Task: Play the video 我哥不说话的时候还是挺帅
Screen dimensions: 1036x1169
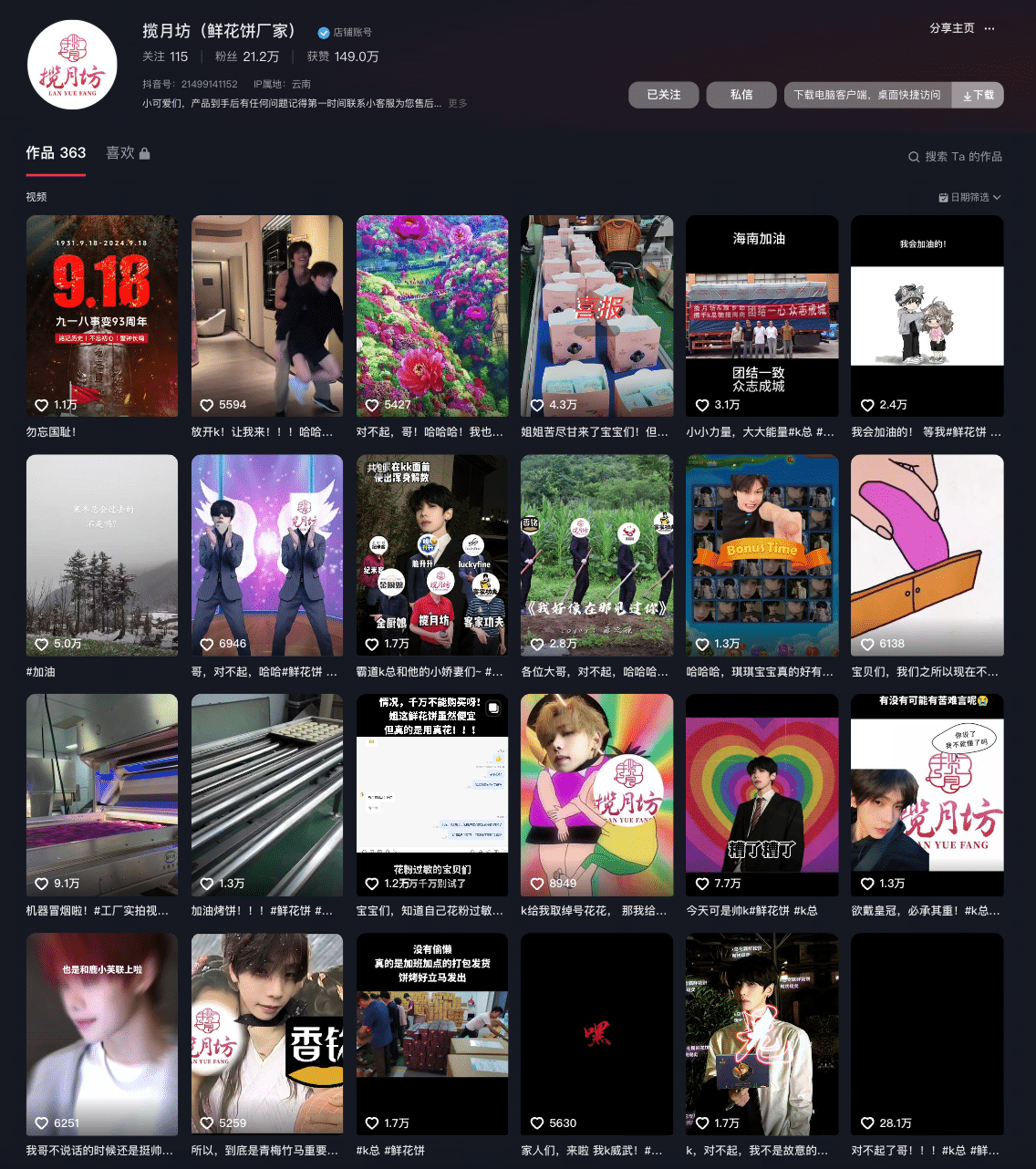Action: coord(102,1033)
